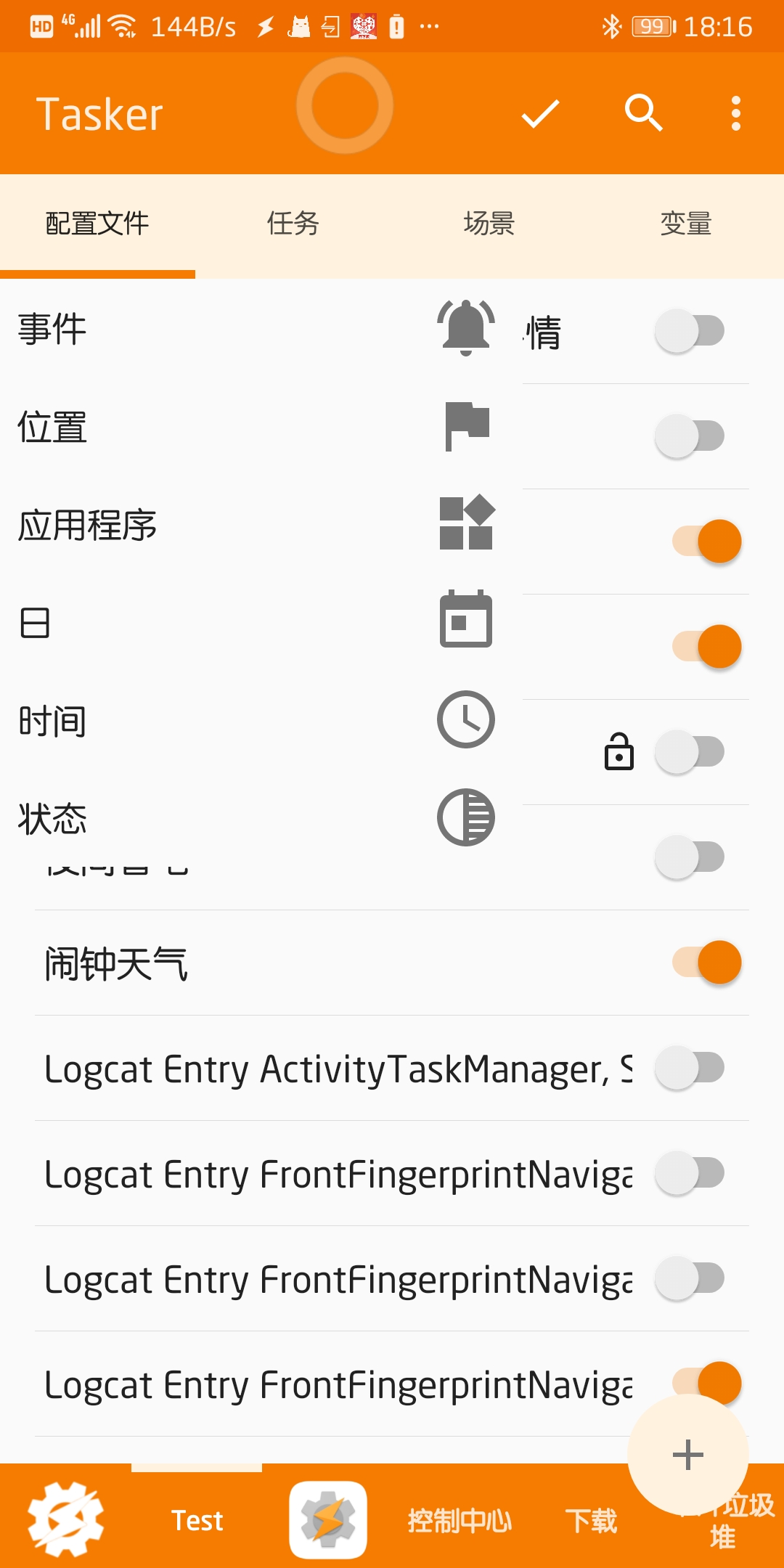
Task: Open the 变量 tab
Action: 685,224
